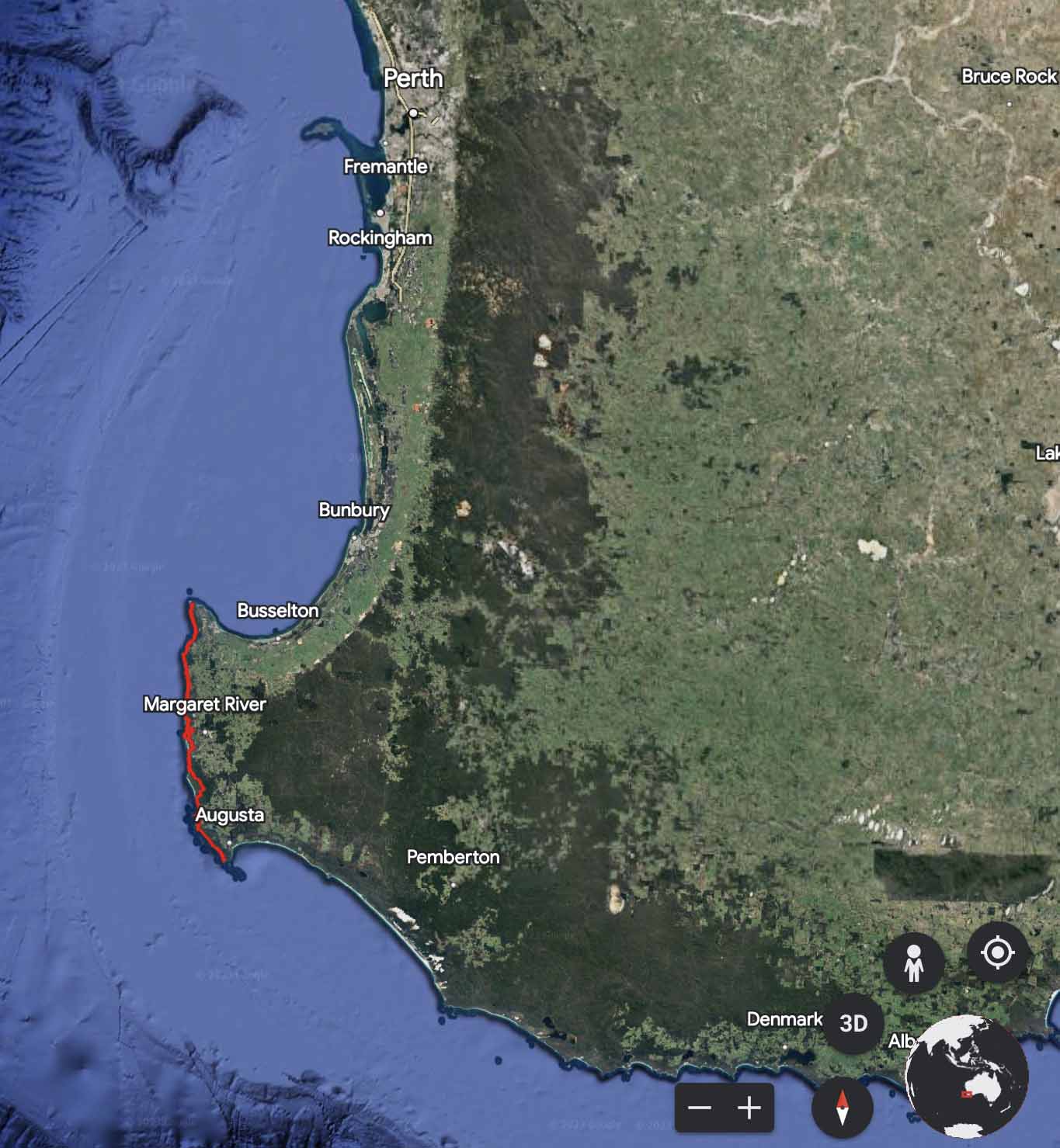
Task: Select the Denmark place label
Action: (x=784, y=1019)
